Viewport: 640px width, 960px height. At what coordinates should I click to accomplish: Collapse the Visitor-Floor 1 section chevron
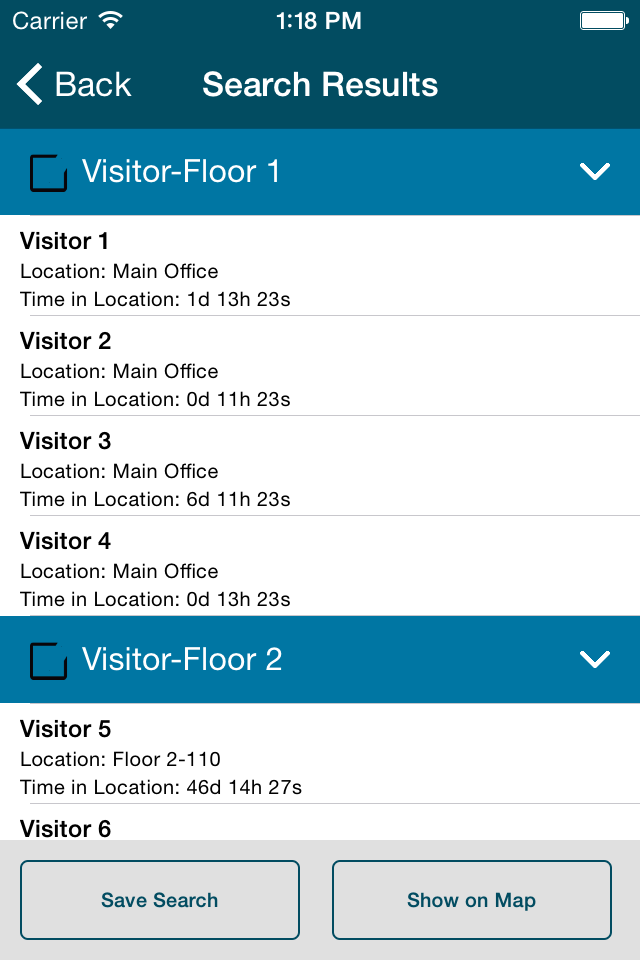[x=595, y=171]
